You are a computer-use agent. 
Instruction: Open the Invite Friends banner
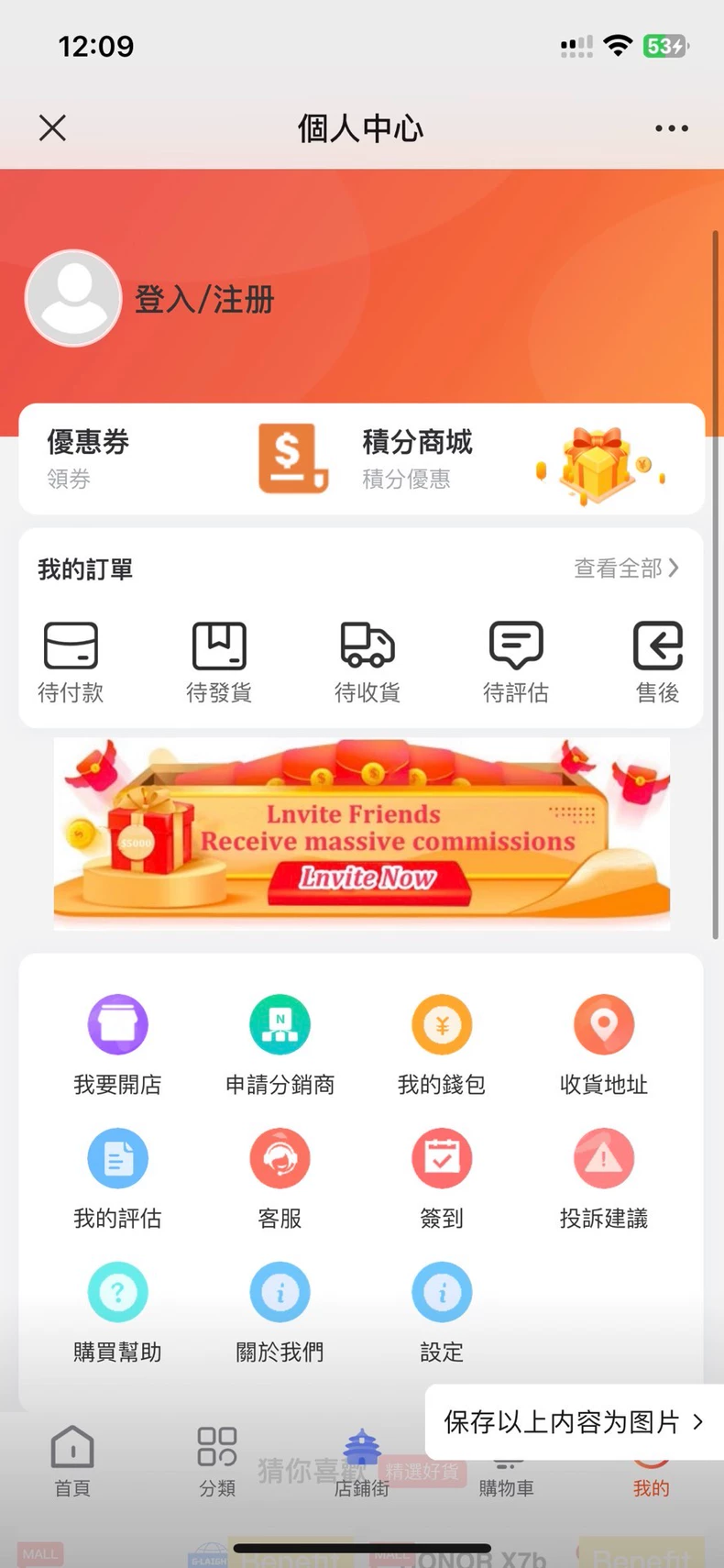pos(362,834)
